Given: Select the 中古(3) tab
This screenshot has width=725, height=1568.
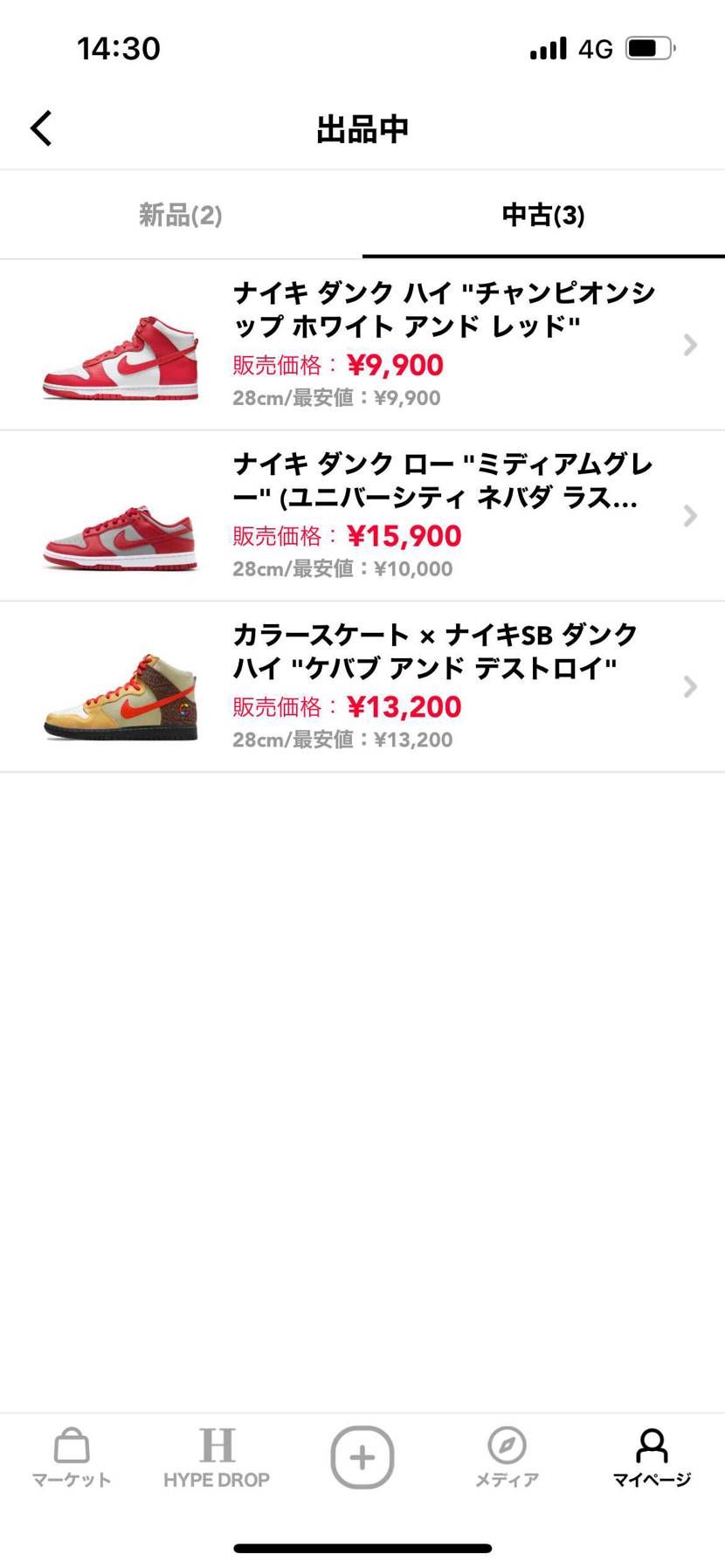Looking at the screenshot, I should click(542, 215).
